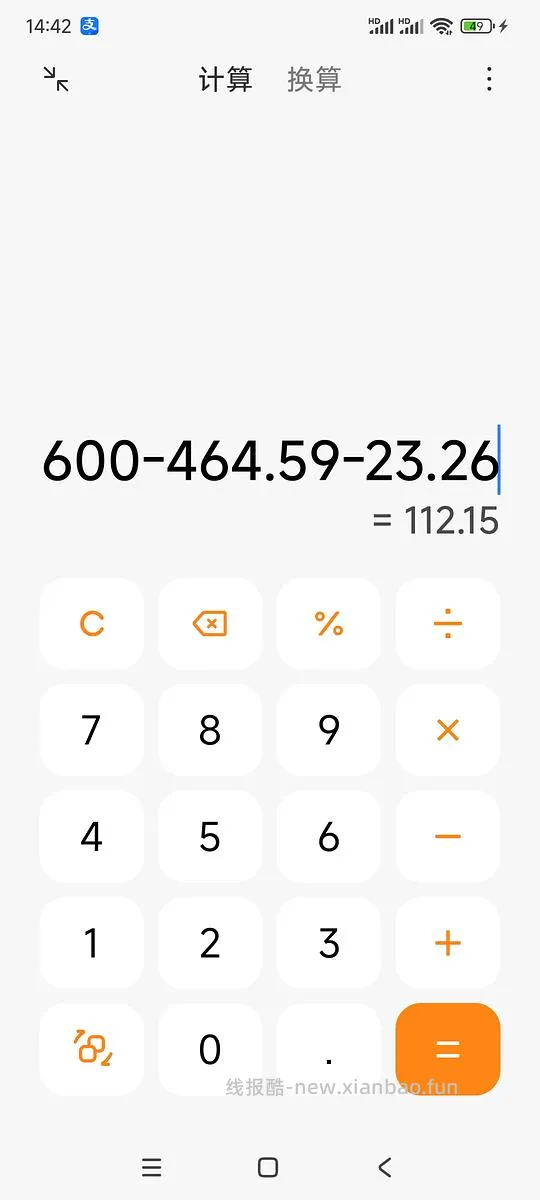Open the three-dot overflow menu
This screenshot has height=1200, width=540.
pyautogui.click(x=489, y=79)
